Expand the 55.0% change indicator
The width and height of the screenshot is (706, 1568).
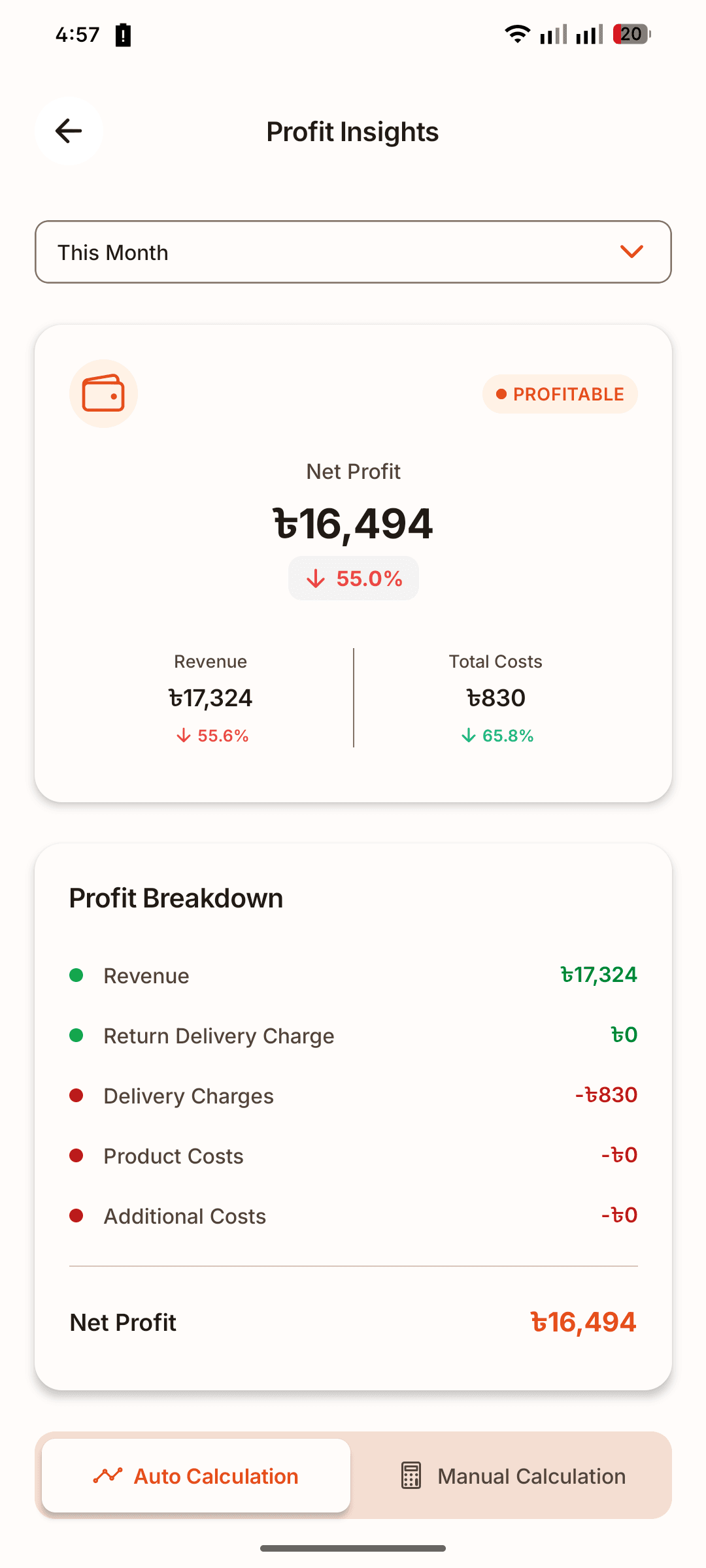pyautogui.click(x=353, y=577)
